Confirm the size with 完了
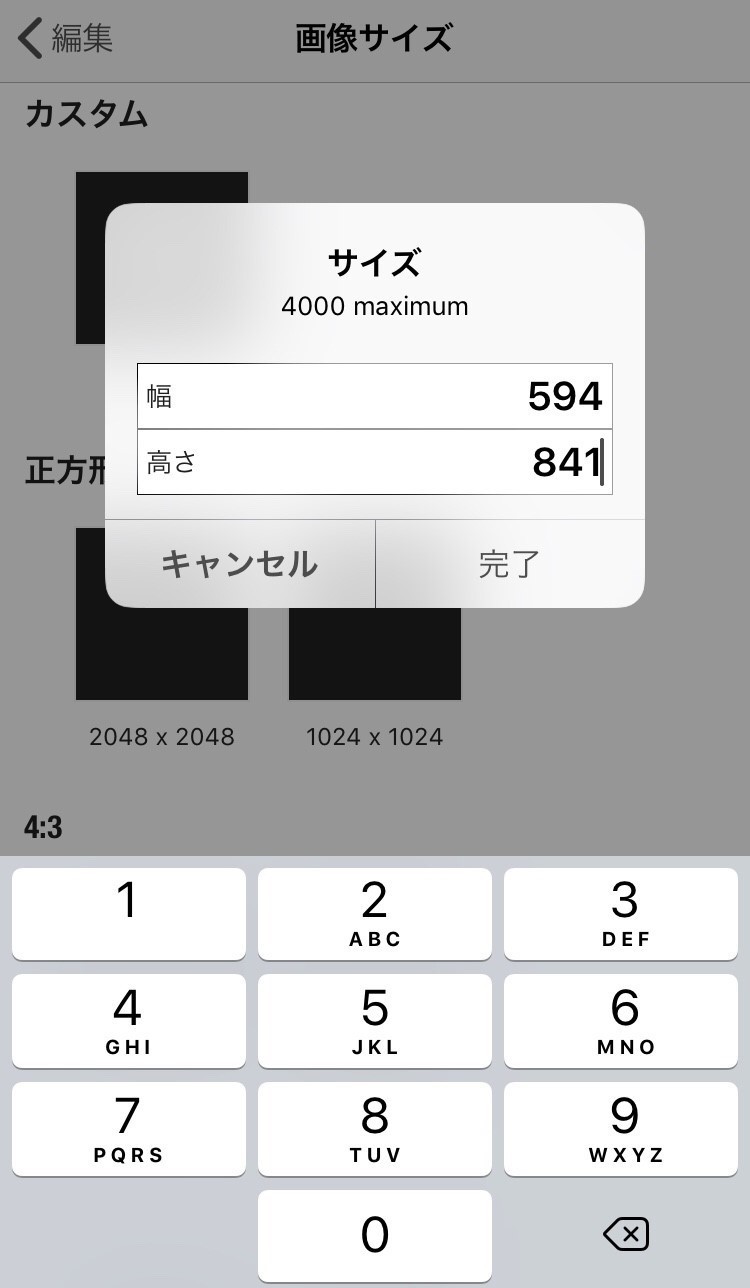Screen dimensions: 750x1288 510,564
